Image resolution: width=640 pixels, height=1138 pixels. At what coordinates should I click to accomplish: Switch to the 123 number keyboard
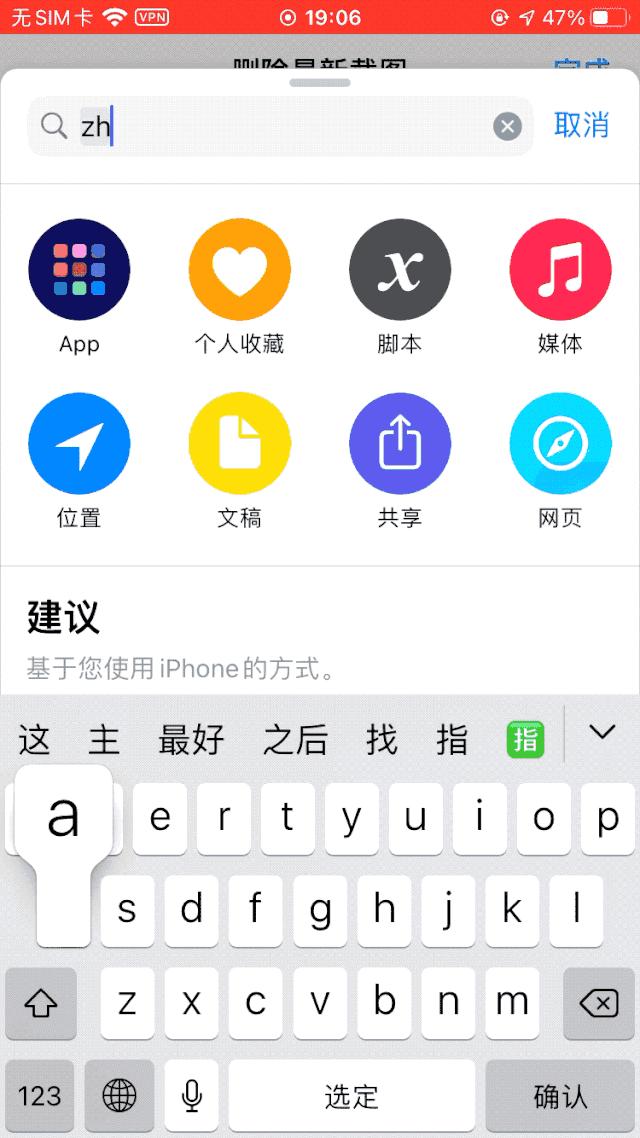click(40, 1096)
